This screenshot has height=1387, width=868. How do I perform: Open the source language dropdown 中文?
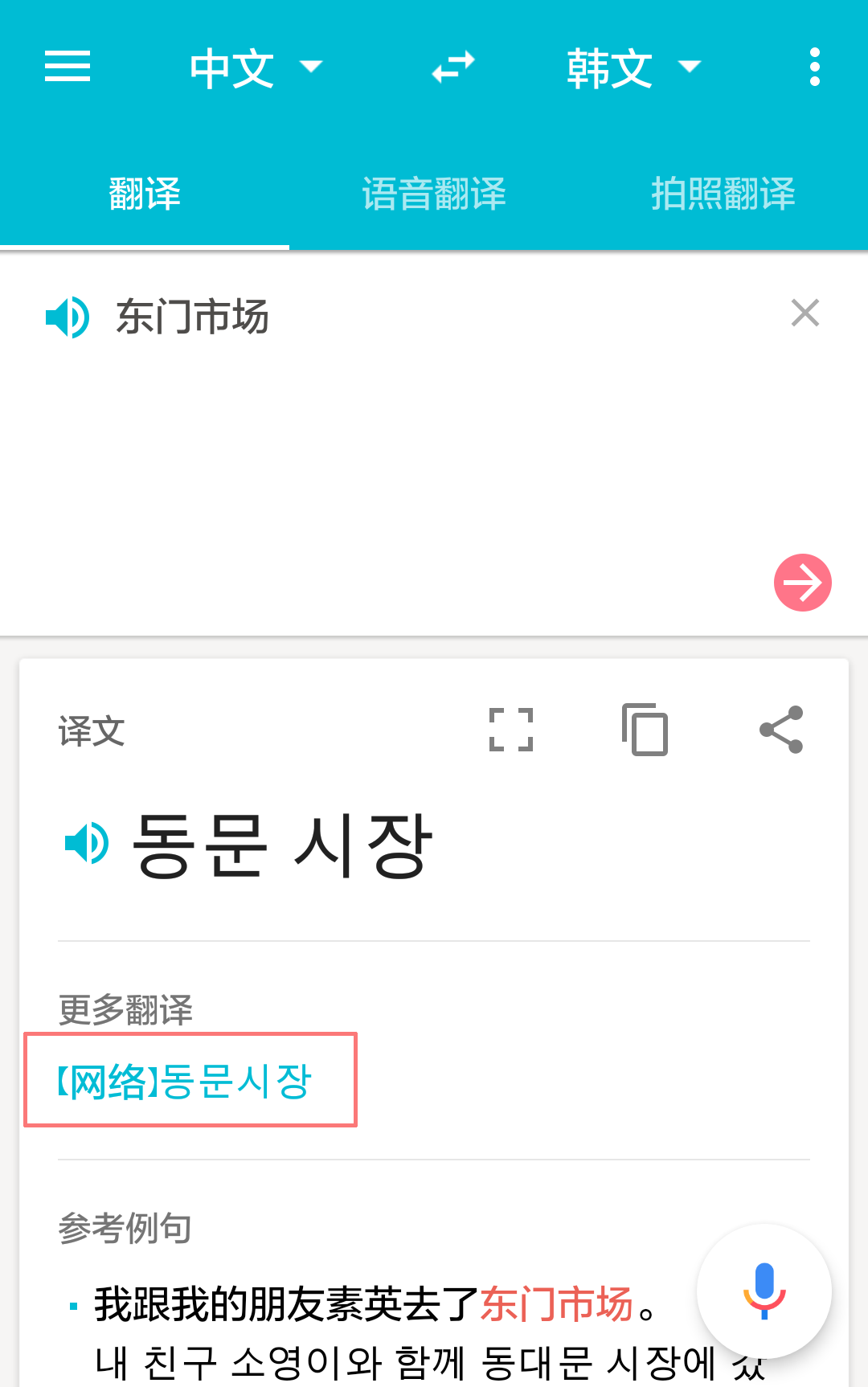255,68
